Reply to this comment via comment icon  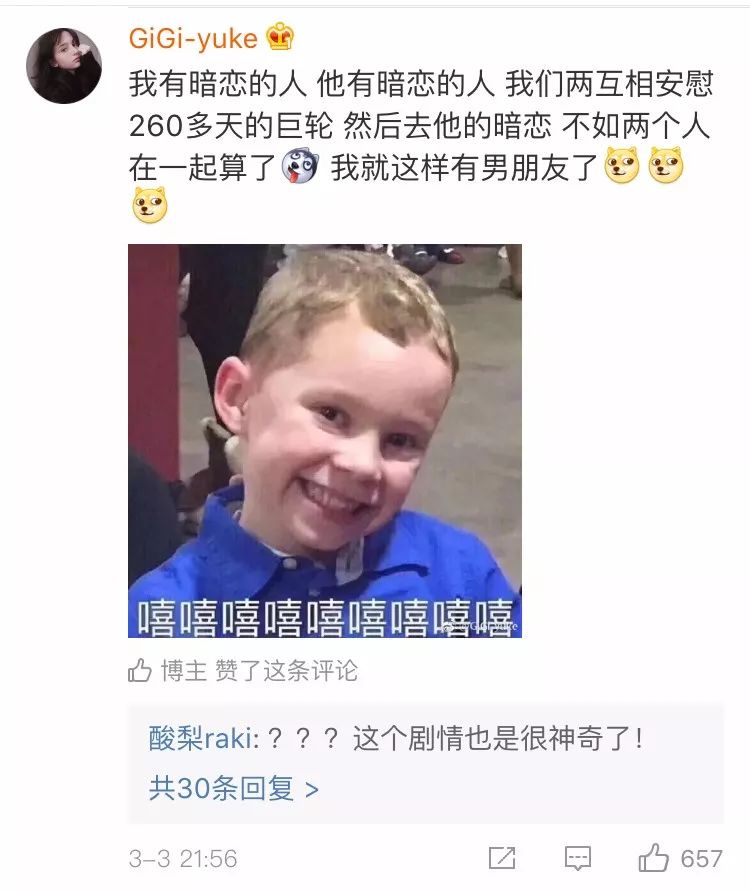578,858
